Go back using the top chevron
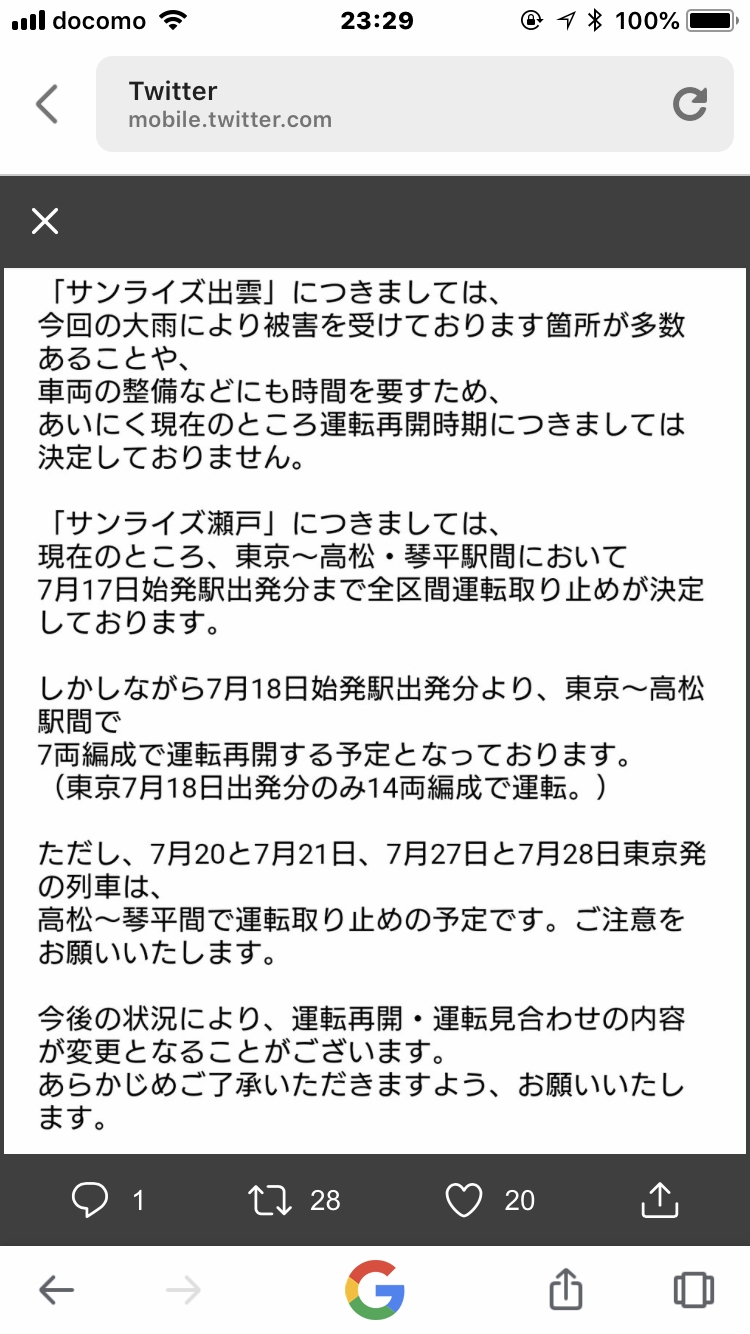 point(47,104)
